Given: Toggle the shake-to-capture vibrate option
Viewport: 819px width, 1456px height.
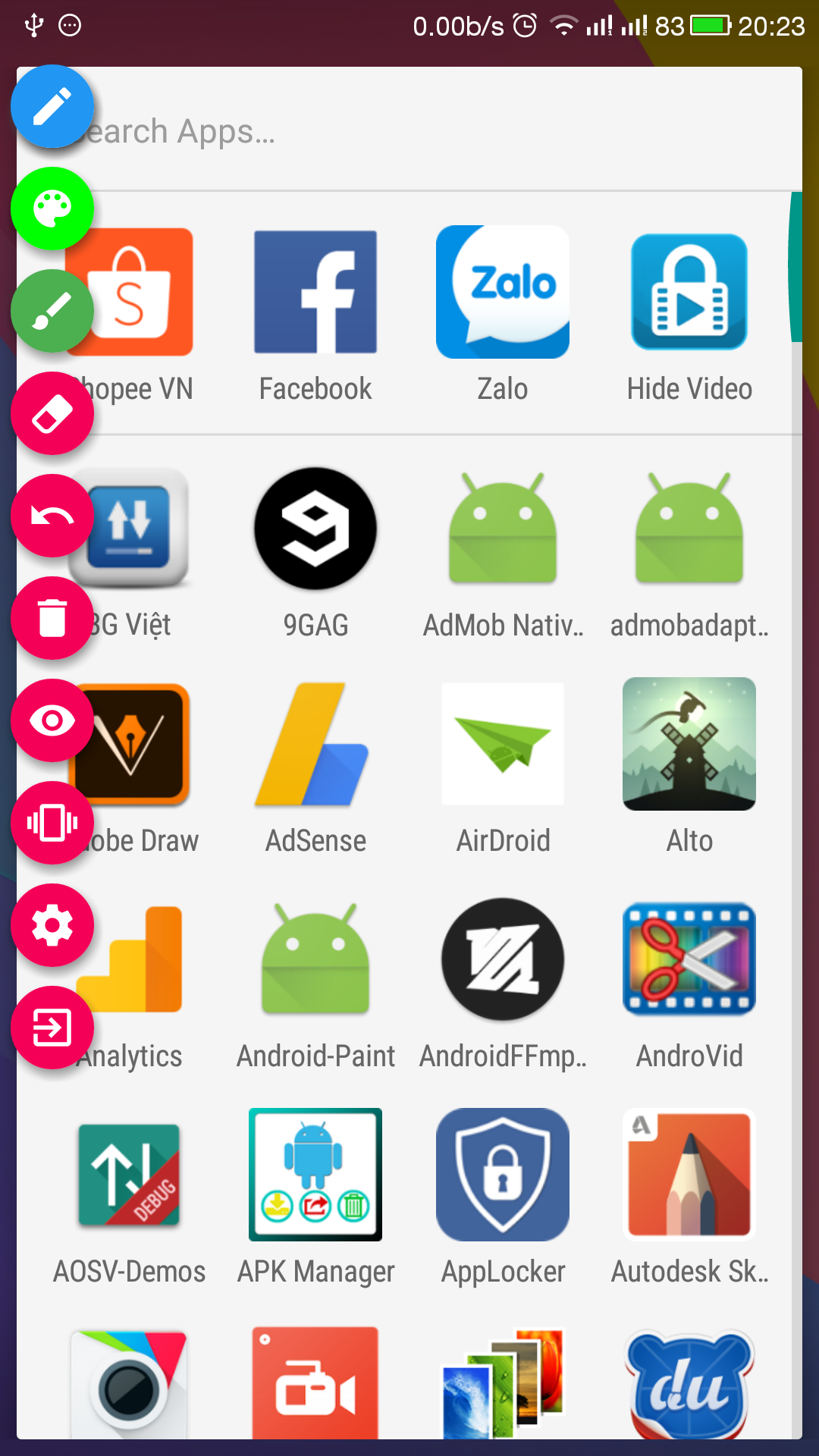Looking at the screenshot, I should [52, 823].
